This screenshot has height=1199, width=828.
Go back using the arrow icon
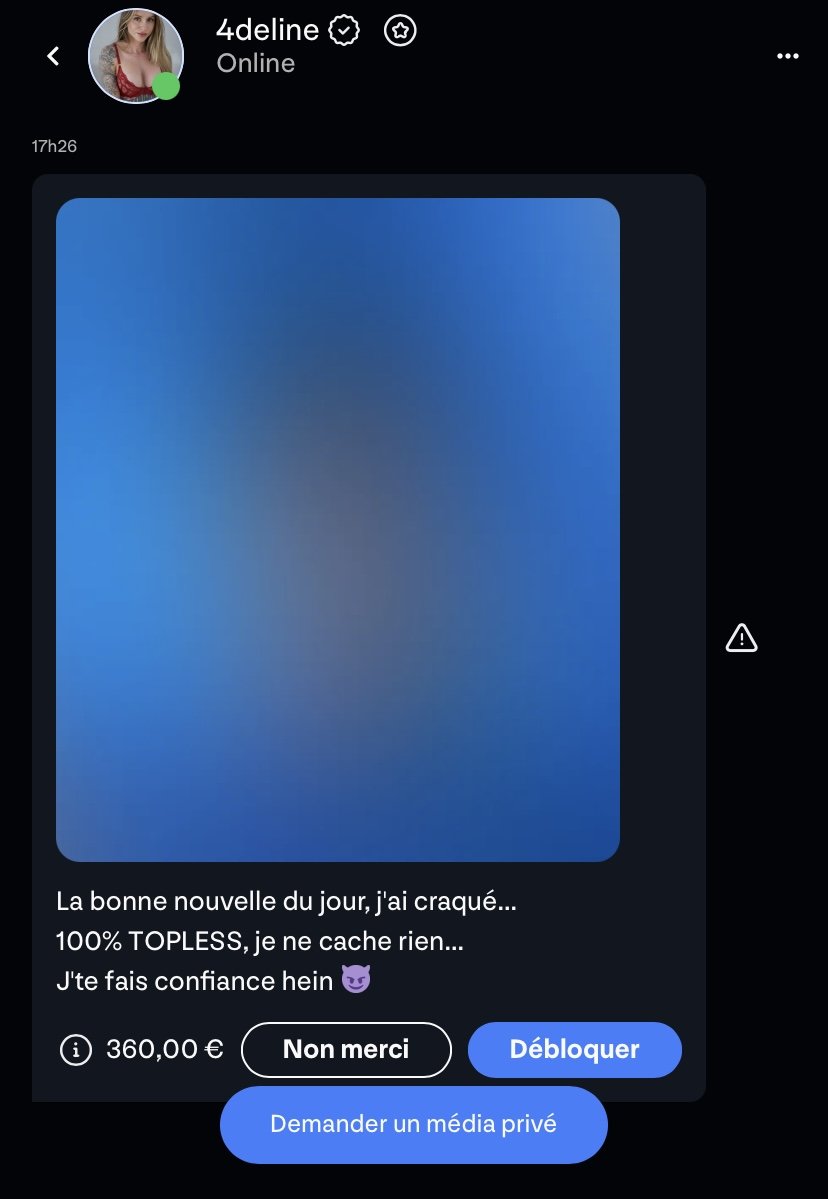[54, 57]
